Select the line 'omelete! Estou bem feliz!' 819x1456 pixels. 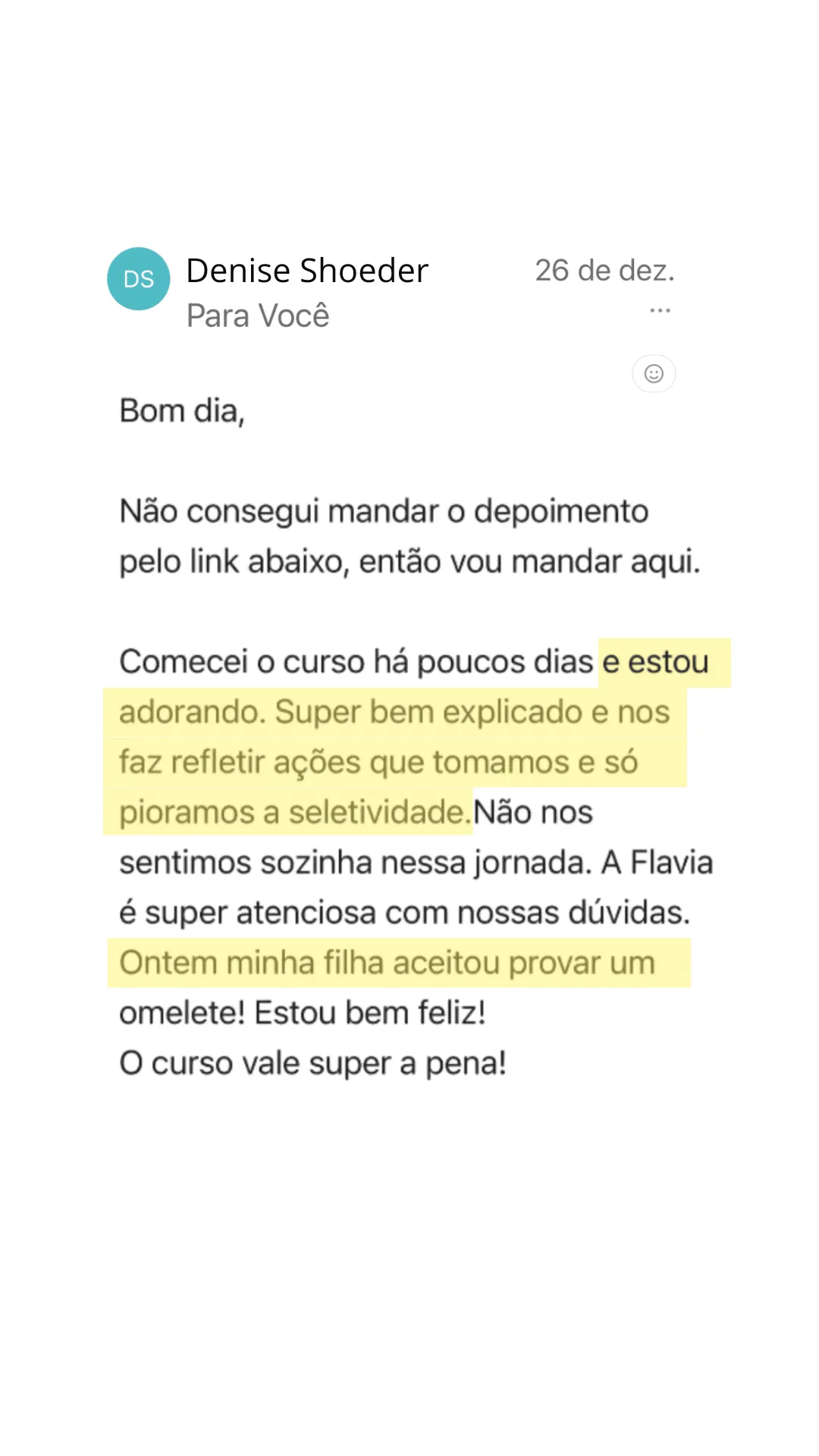coord(302,1012)
